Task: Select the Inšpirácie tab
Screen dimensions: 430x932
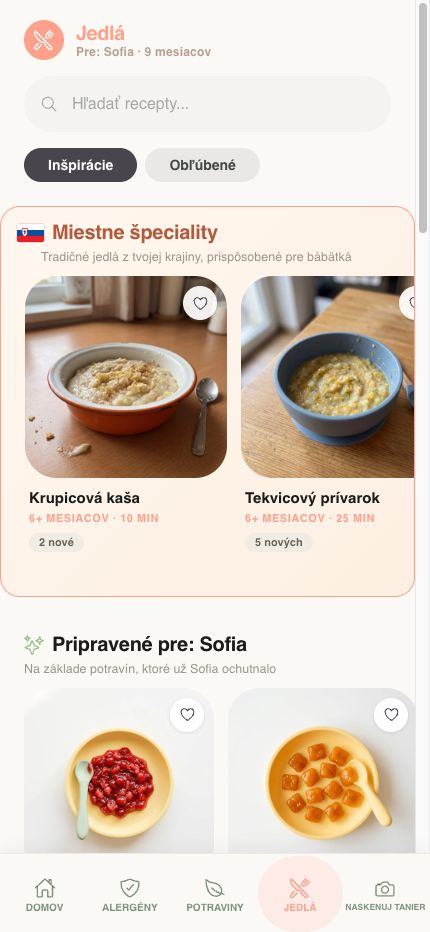Action: [x=80, y=165]
